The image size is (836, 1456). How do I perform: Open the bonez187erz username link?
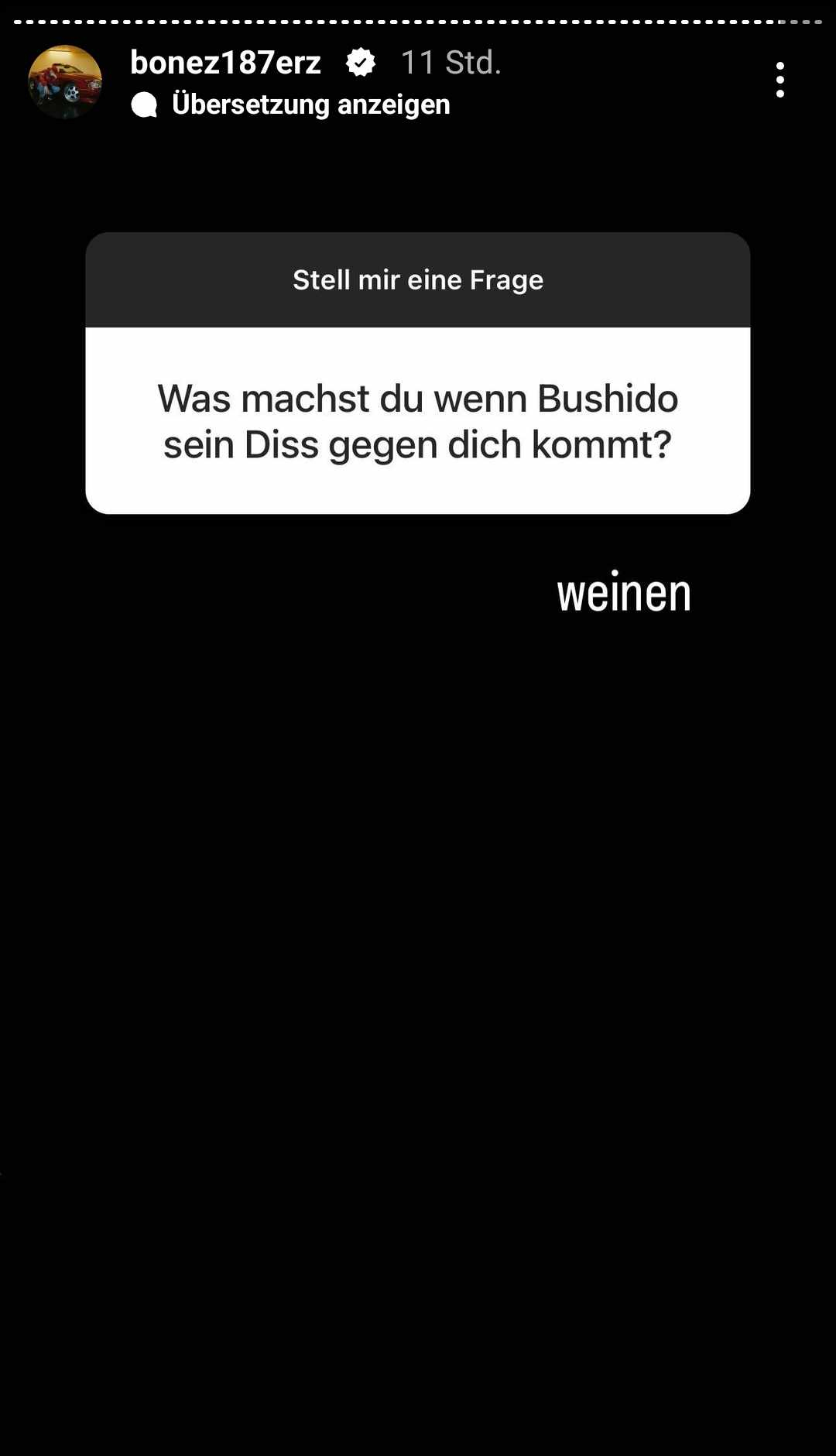(x=225, y=63)
